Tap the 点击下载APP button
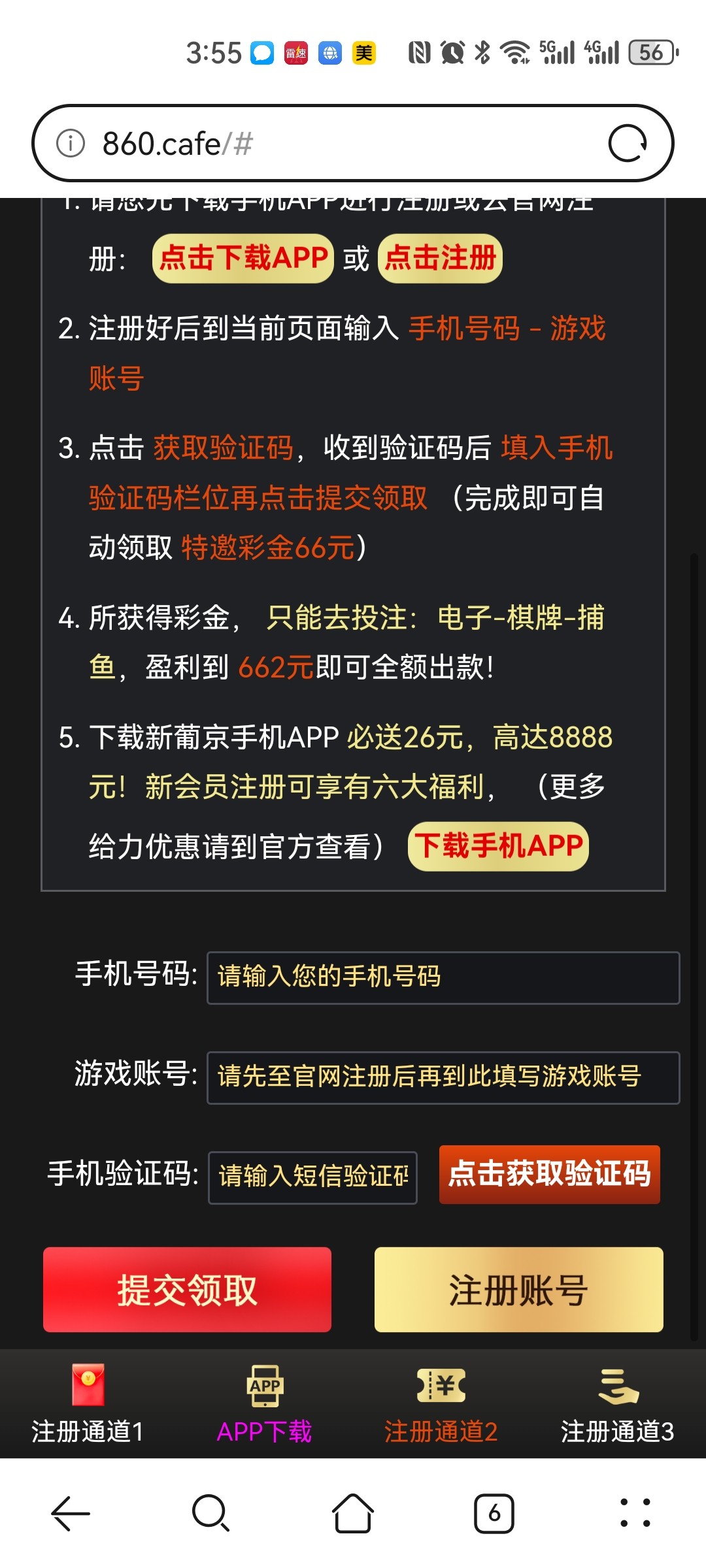This screenshot has width=706, height=1568. click(x=243, y=258)
